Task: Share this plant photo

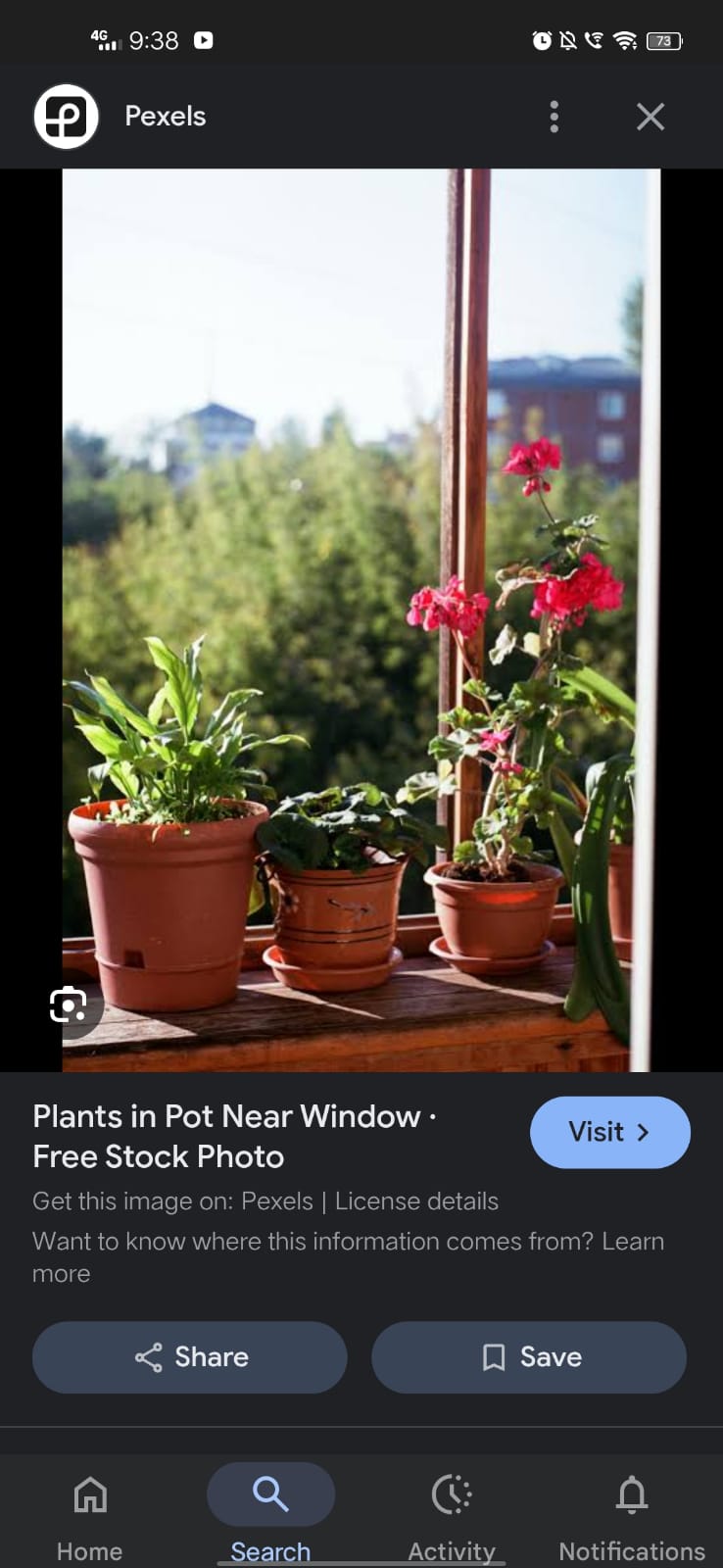Action: point(190,1357)
